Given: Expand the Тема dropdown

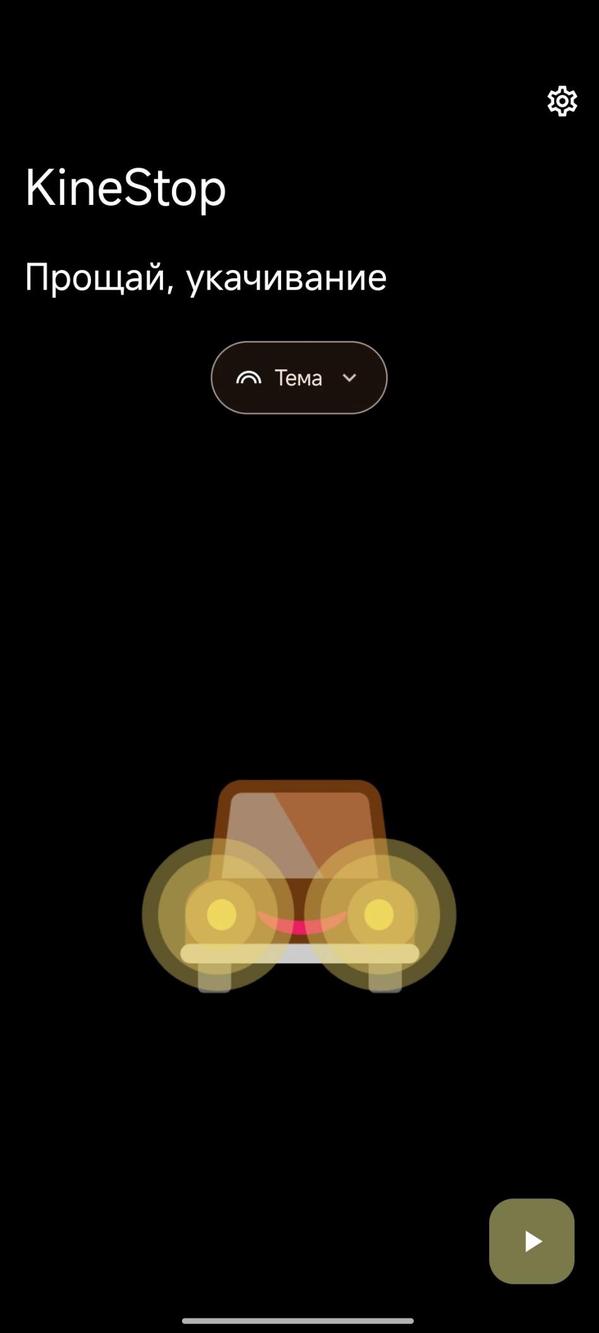Looking at the screenshot, I should (299, 378).
